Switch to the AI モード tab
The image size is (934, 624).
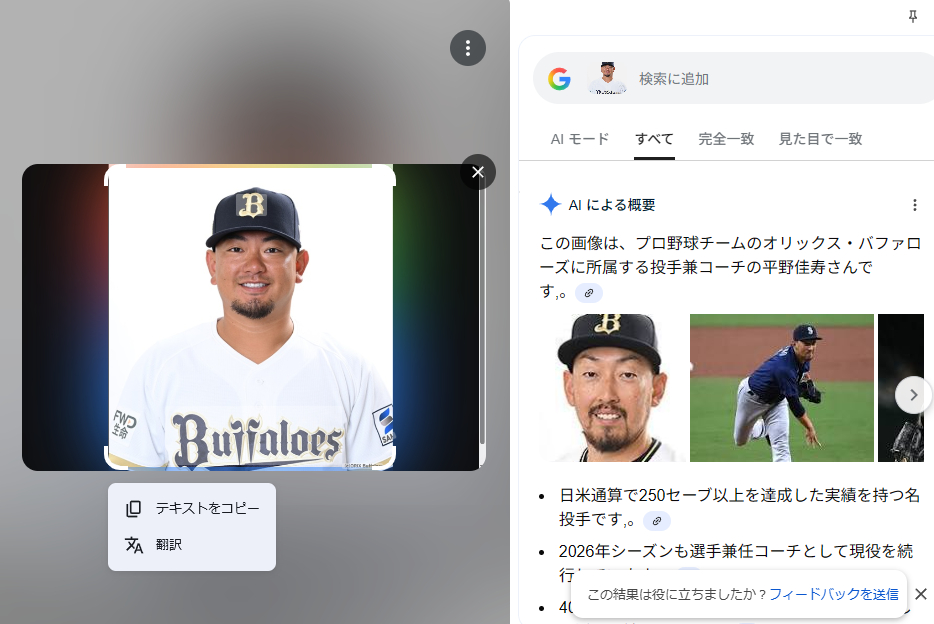(580, 139)
